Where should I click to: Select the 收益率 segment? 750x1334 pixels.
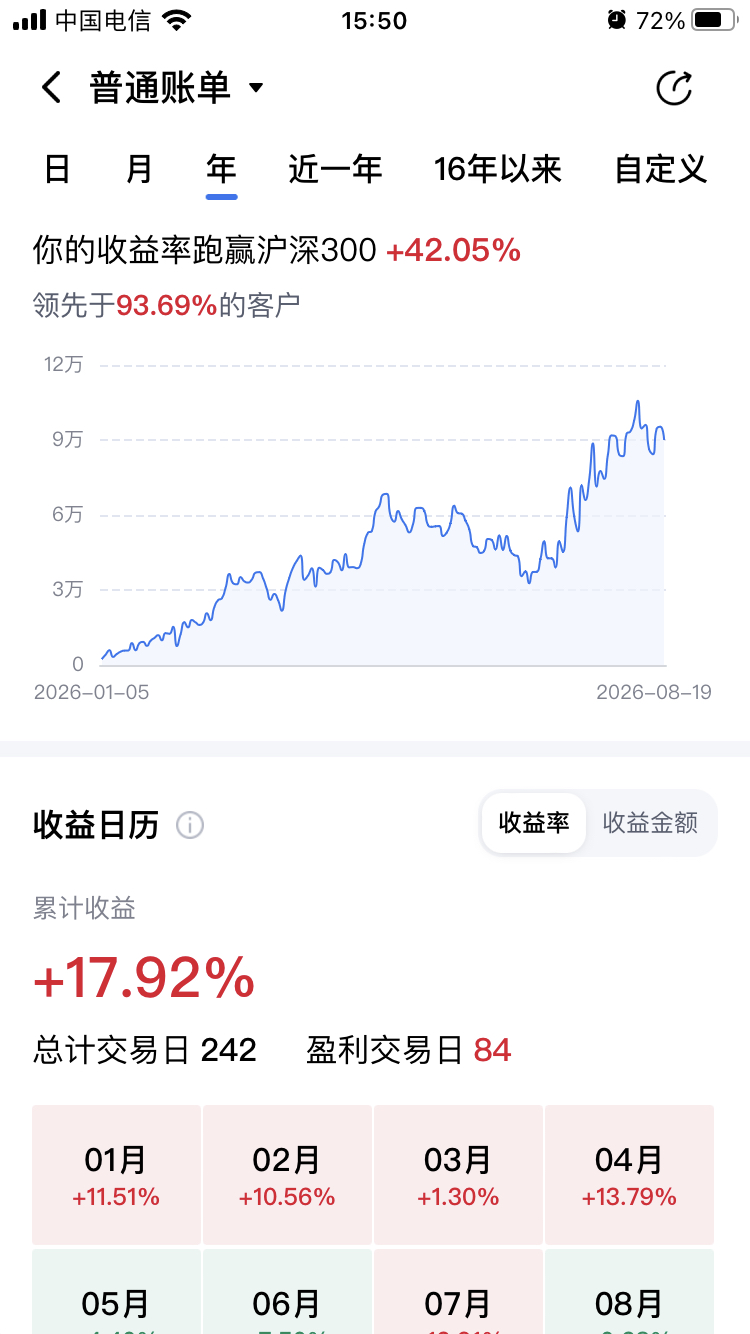pos(534,823)
